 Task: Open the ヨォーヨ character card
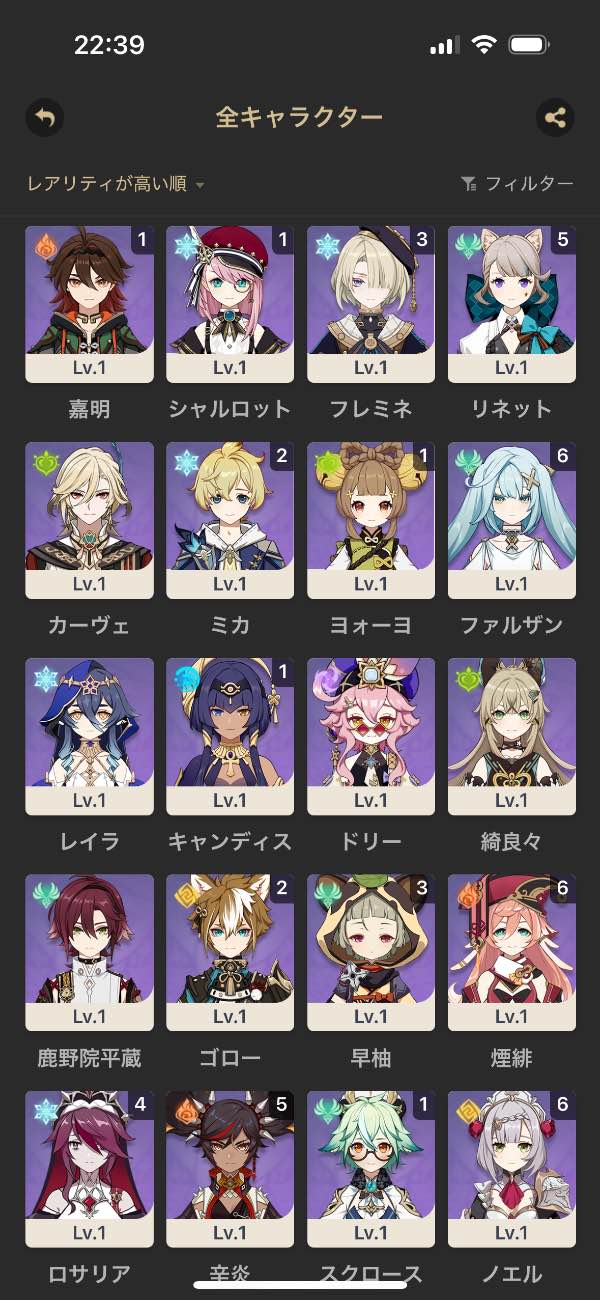(371, 520)
